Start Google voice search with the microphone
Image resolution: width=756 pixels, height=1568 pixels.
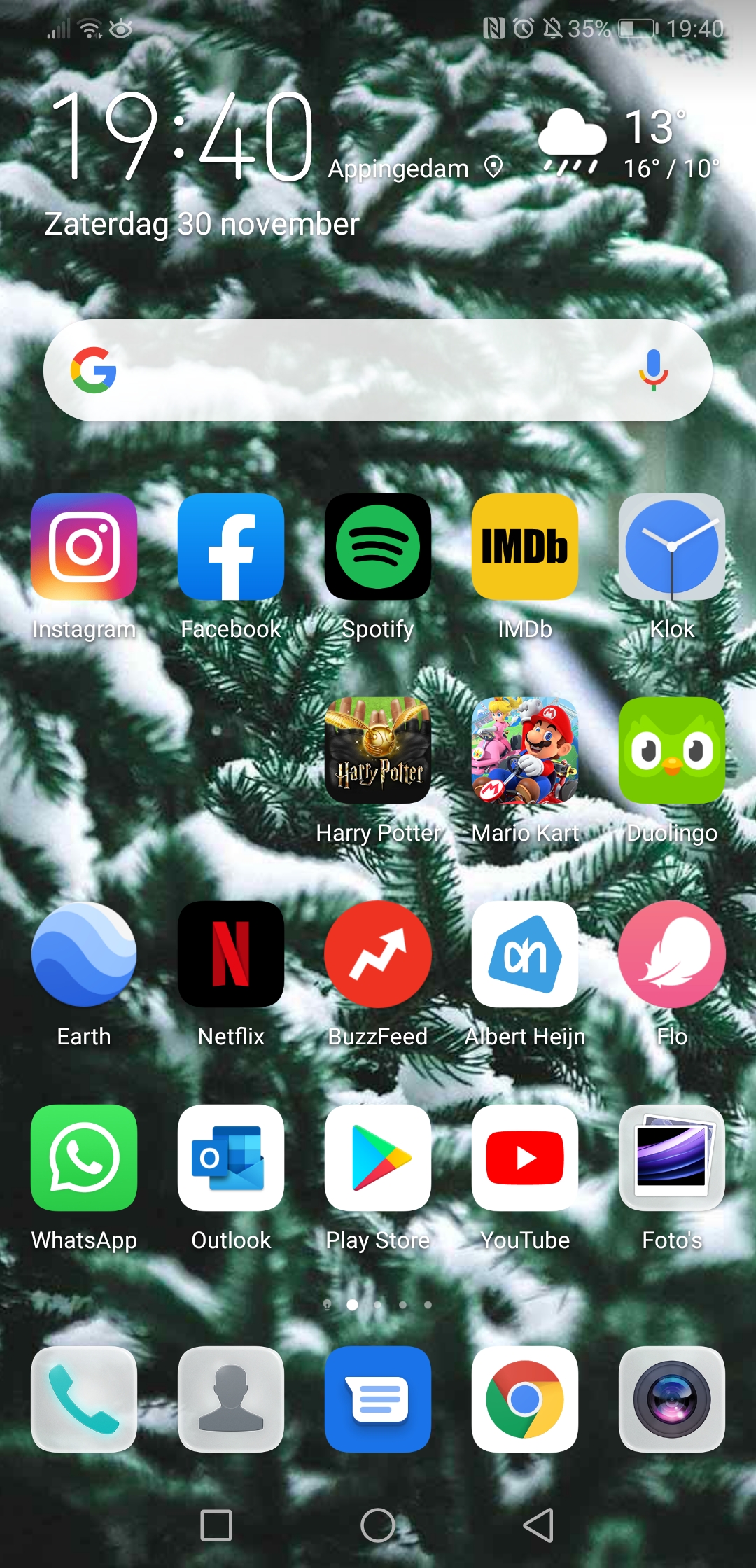(653, 370)
